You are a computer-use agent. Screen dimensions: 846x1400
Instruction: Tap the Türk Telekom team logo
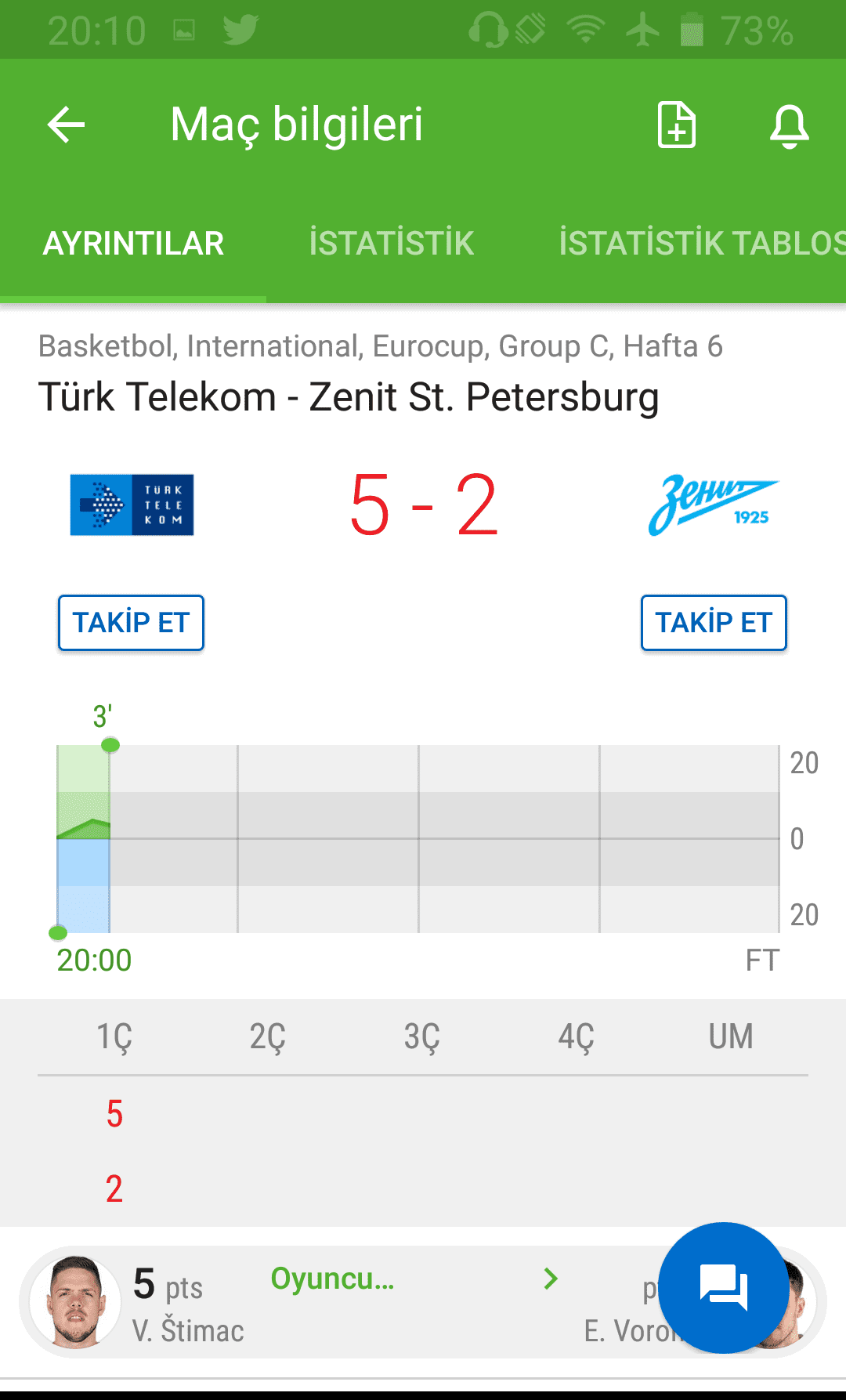pos(132,505)
